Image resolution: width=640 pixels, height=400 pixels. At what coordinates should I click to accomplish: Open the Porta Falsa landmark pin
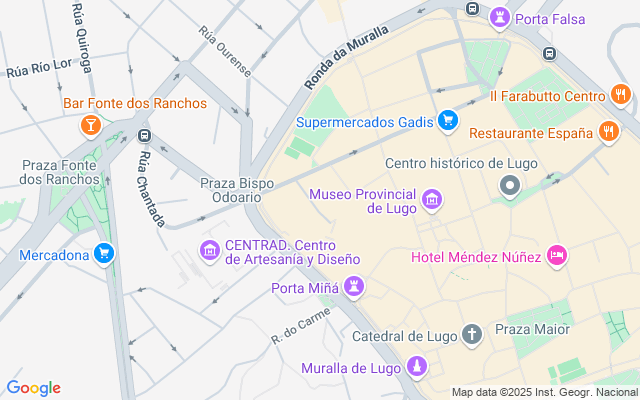(x=499, y=17)
